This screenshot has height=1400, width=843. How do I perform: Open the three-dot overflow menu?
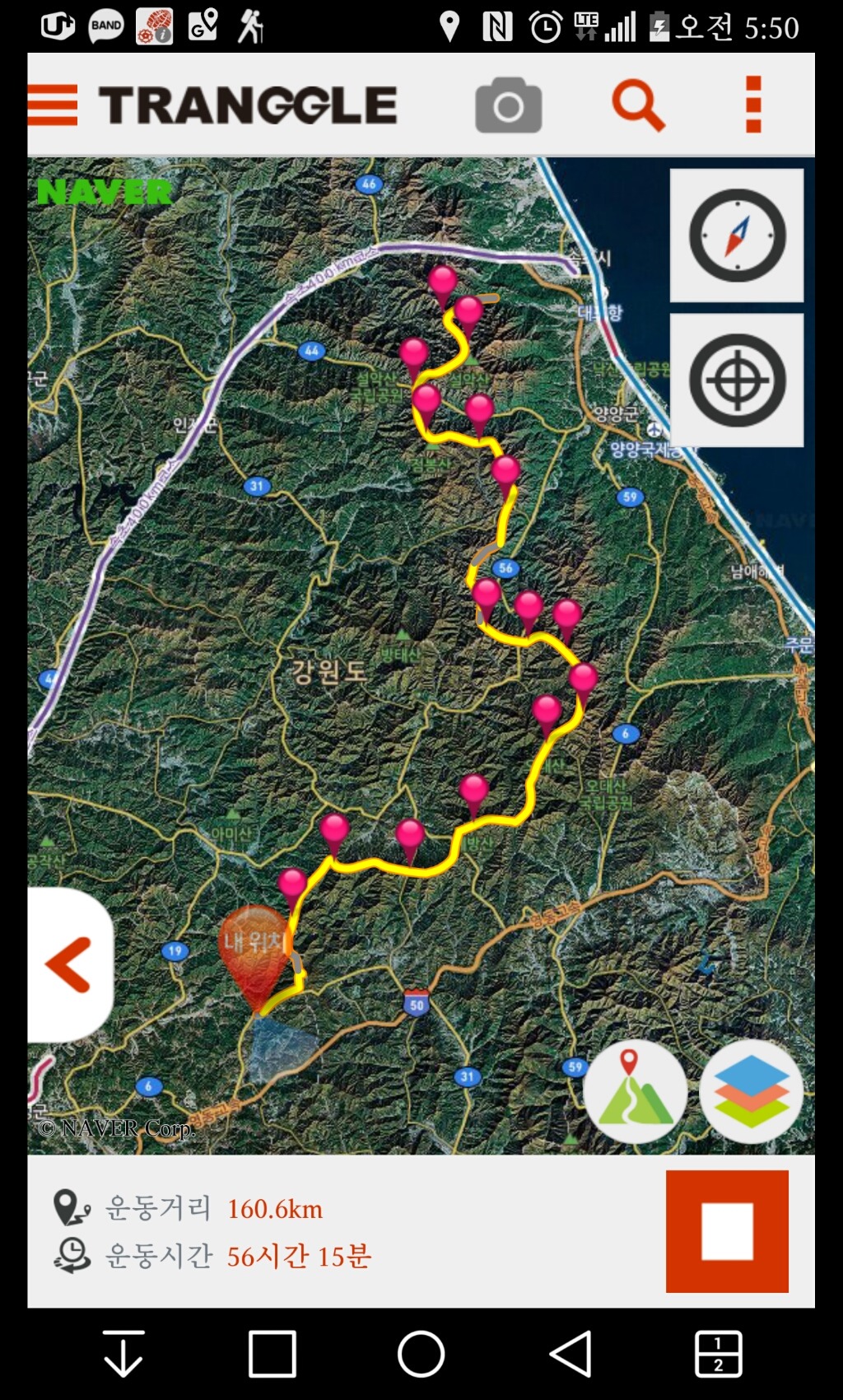click(x=752, y=105)
